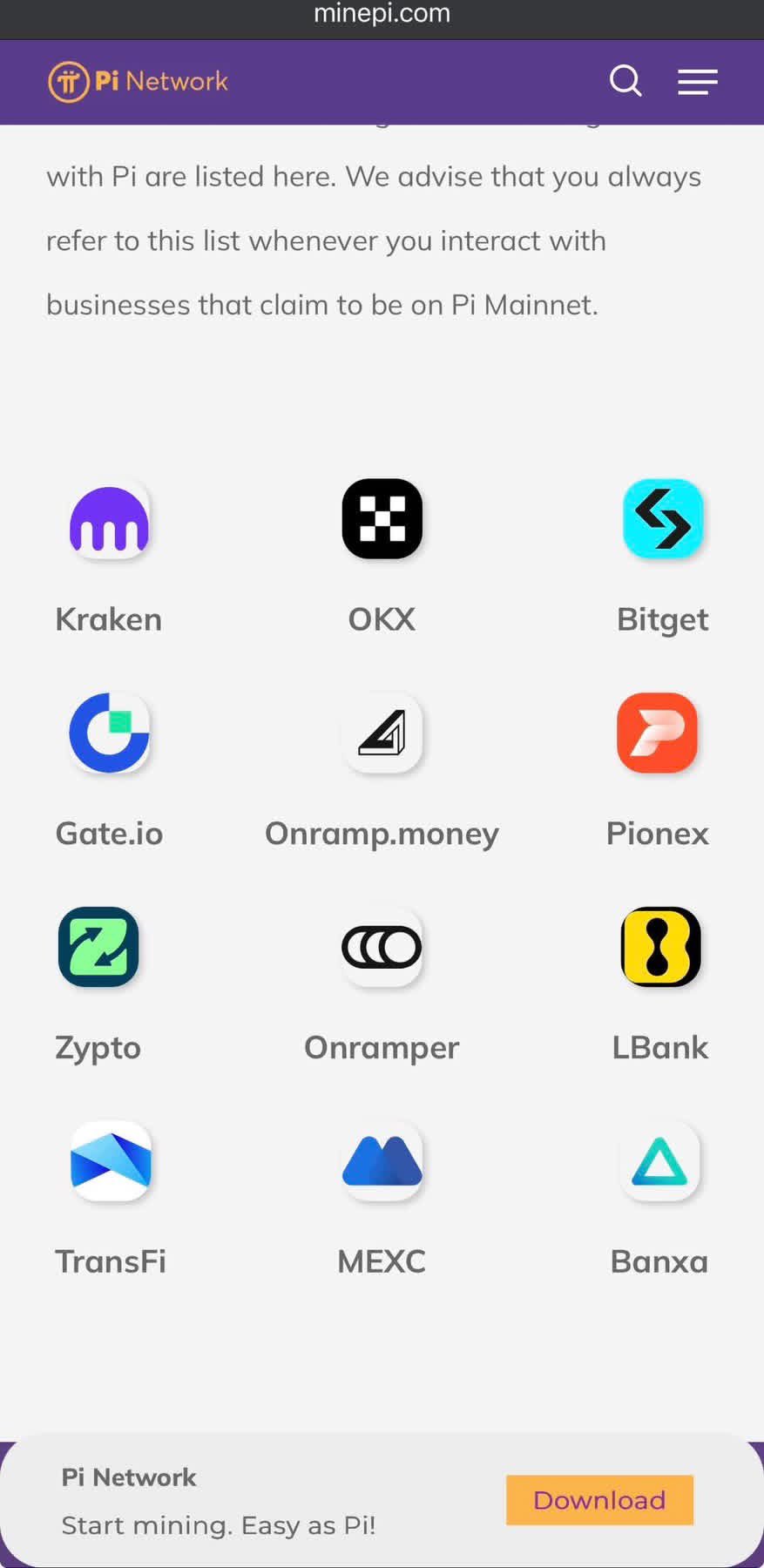Open the hamburger navigation menu

click(x=698, y=82)
